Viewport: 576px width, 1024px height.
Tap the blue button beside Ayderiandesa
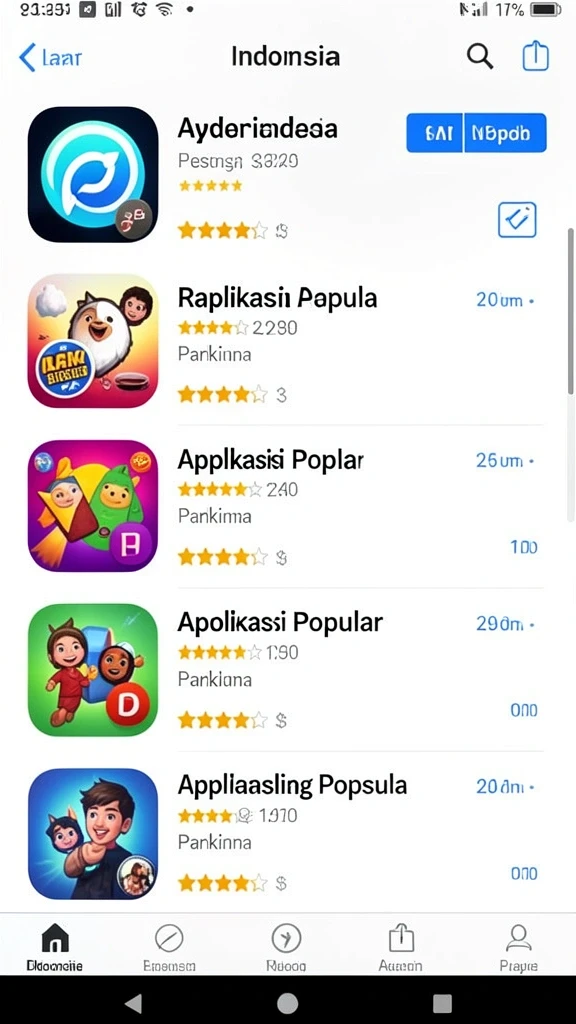[476, 133]
